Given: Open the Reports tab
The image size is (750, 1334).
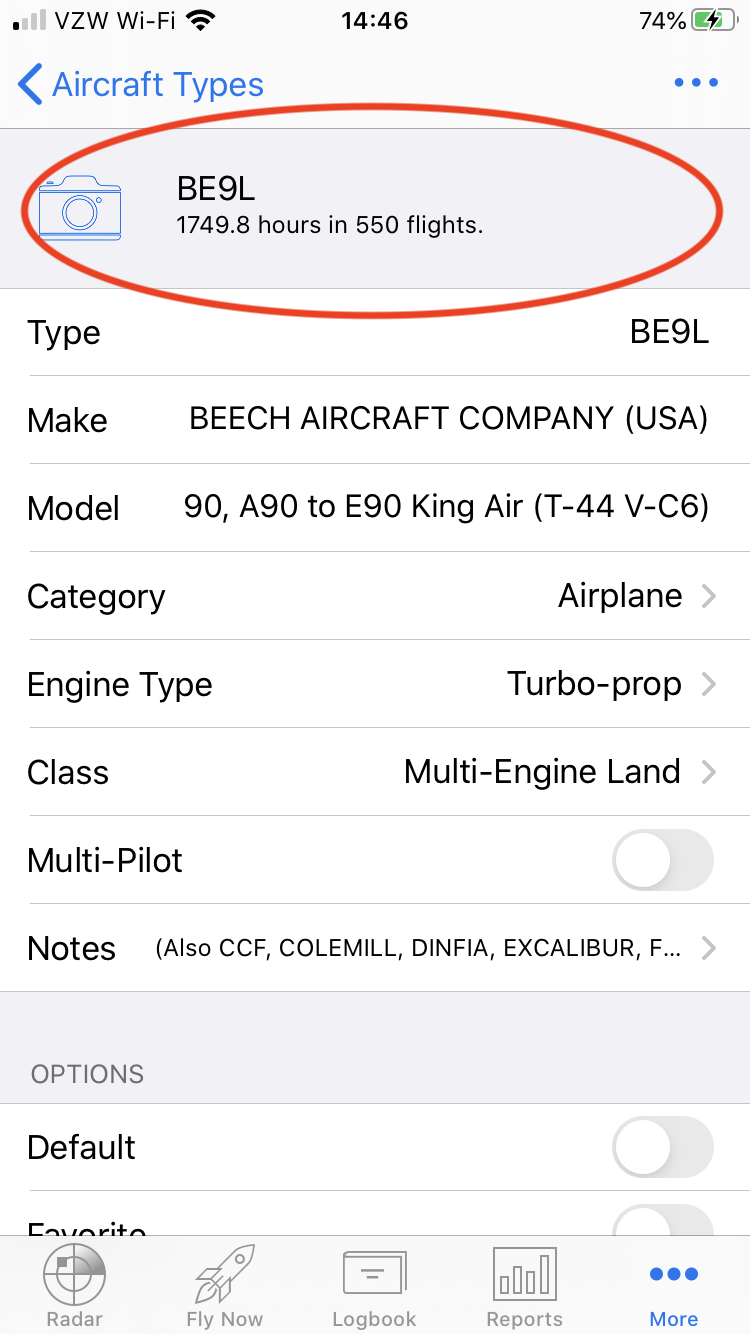Looking at the screenshot, I should click(x=525, y=1286).
